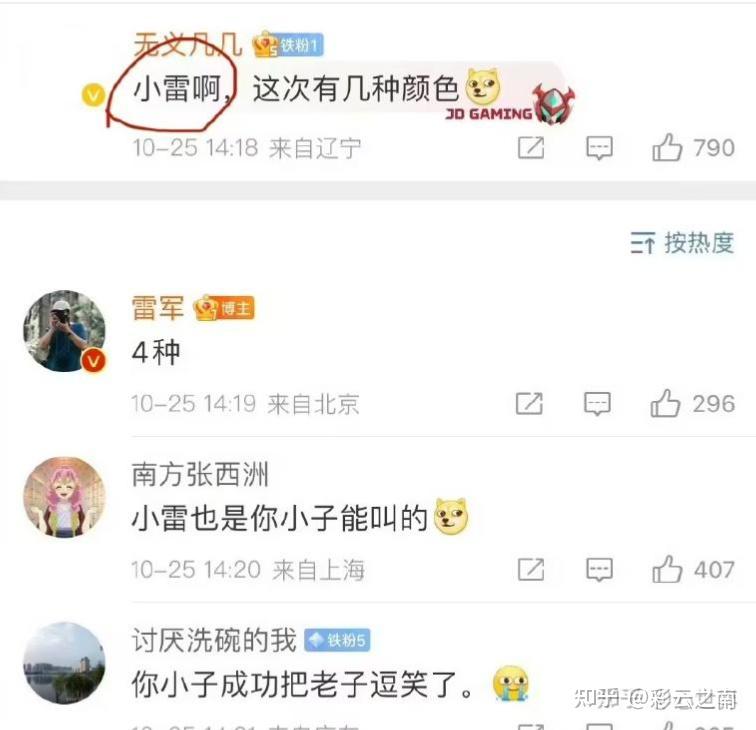The height and width of the screenshot is (730, 756).
Task: Like 雷军's reply "4种"
Action: click(666, 404)
